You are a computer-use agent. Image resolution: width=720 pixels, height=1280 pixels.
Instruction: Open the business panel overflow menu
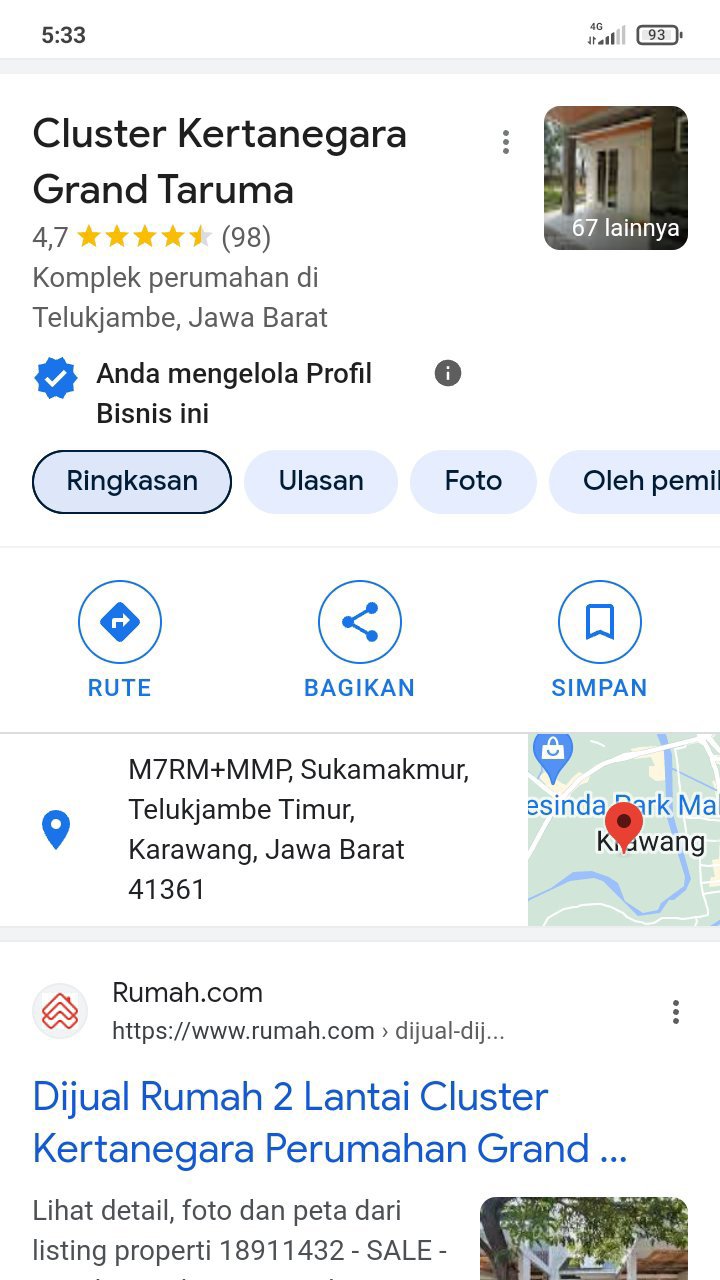click(x=506, y=142)
